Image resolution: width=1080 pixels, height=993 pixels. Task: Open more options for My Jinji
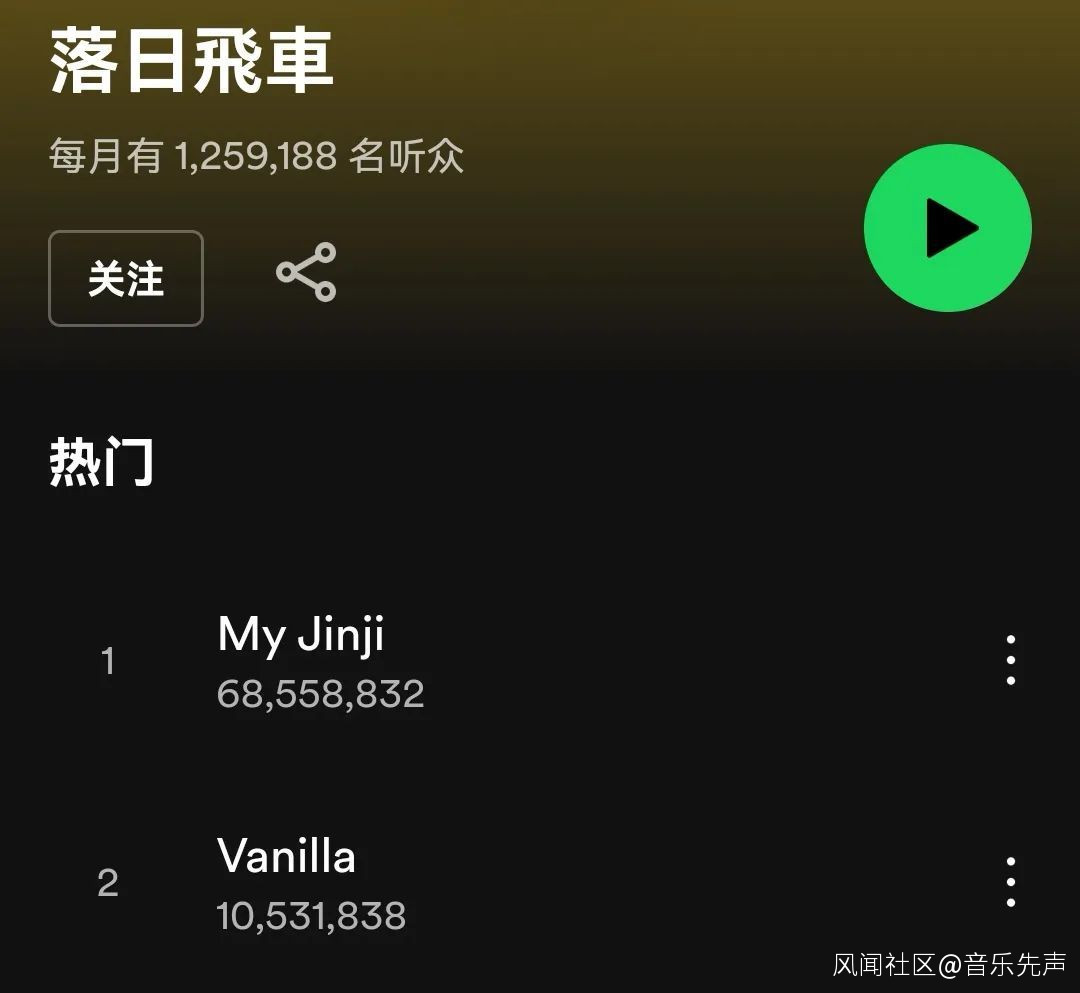click(x=1010, y=660)
